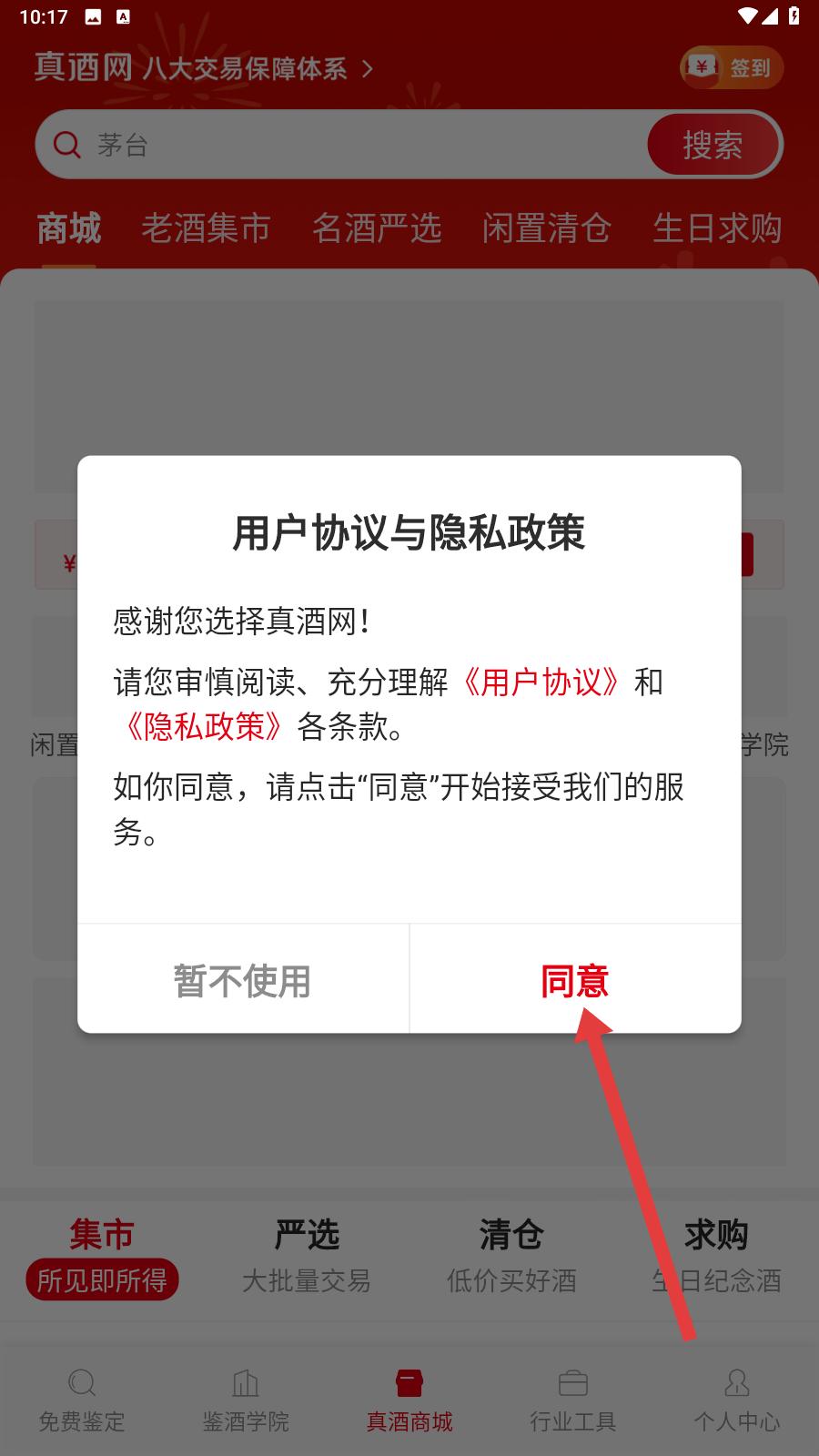Open the 《用户协议》 link
819x1456 pixels.
coord(542,682)
